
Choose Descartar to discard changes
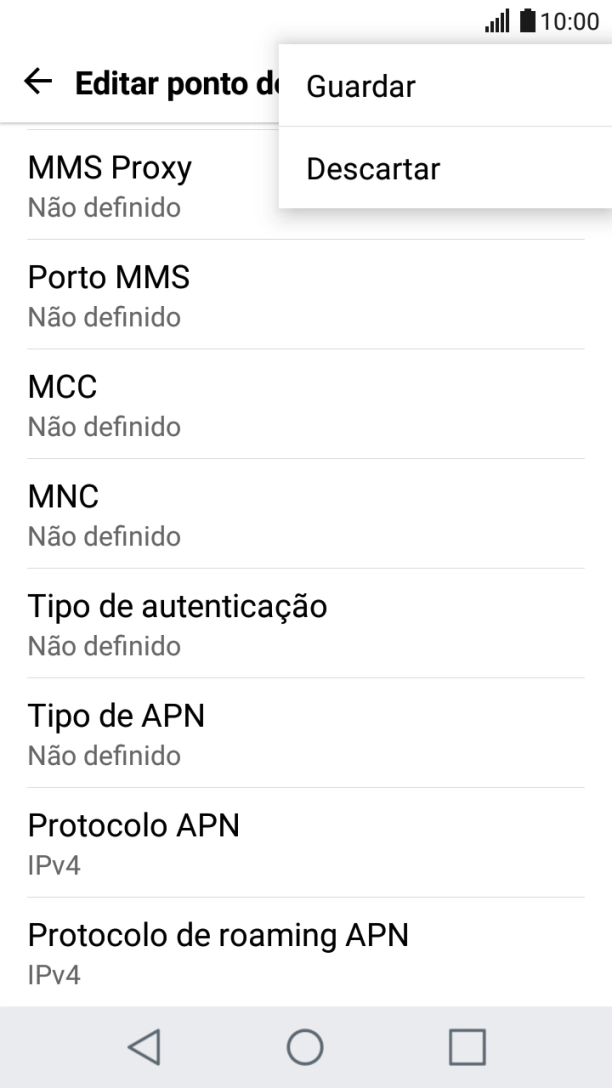[x=445, y=169]
